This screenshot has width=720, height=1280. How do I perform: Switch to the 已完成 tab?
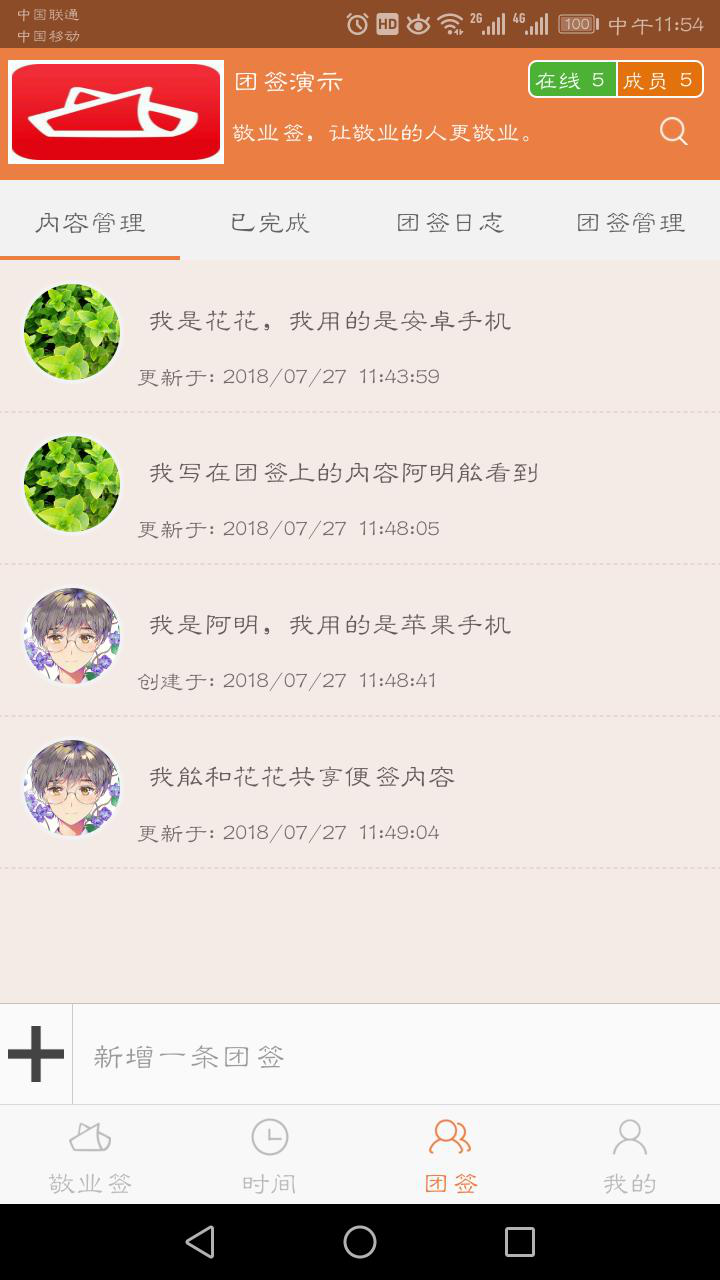pyautogui.click(x=270, y=222)
